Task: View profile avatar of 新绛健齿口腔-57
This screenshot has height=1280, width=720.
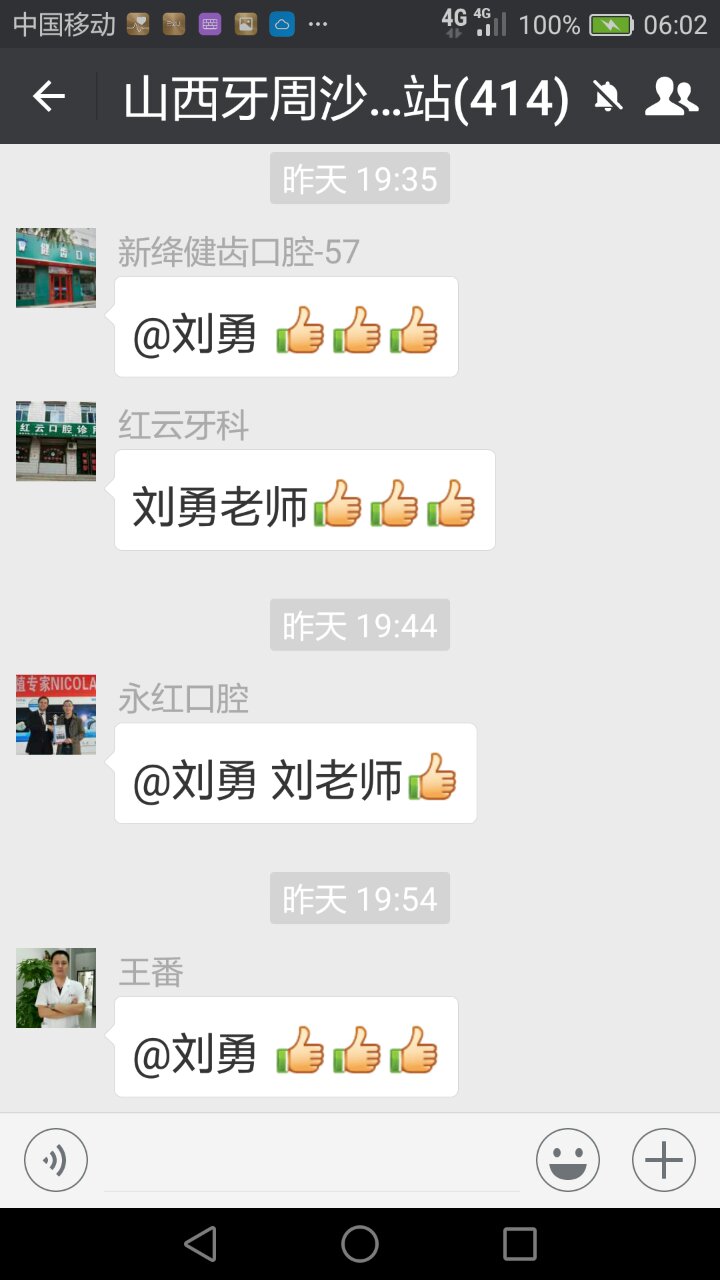Action: [56, 267]
